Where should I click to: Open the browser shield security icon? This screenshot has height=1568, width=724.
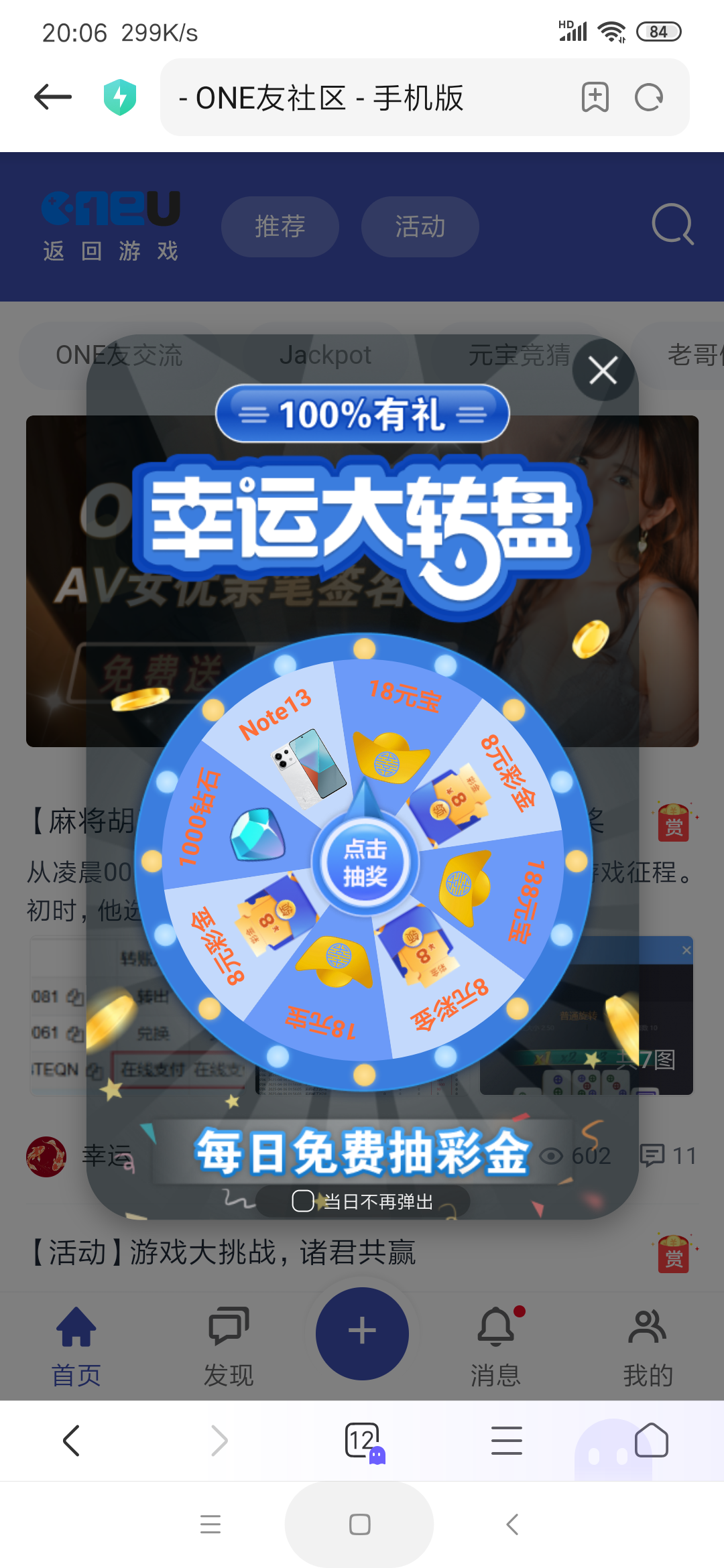120,97
